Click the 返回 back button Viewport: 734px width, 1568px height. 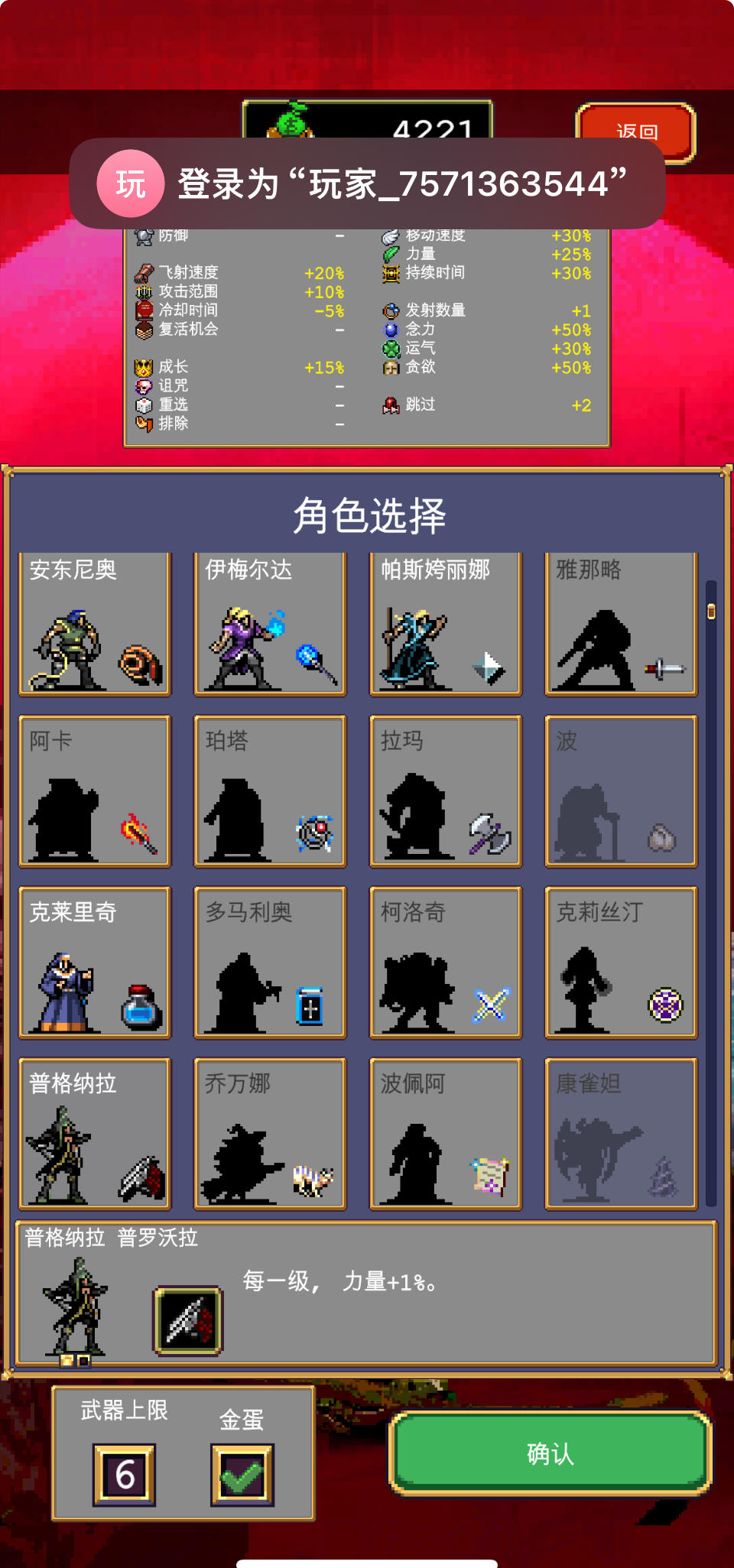(x=634, y=131)
